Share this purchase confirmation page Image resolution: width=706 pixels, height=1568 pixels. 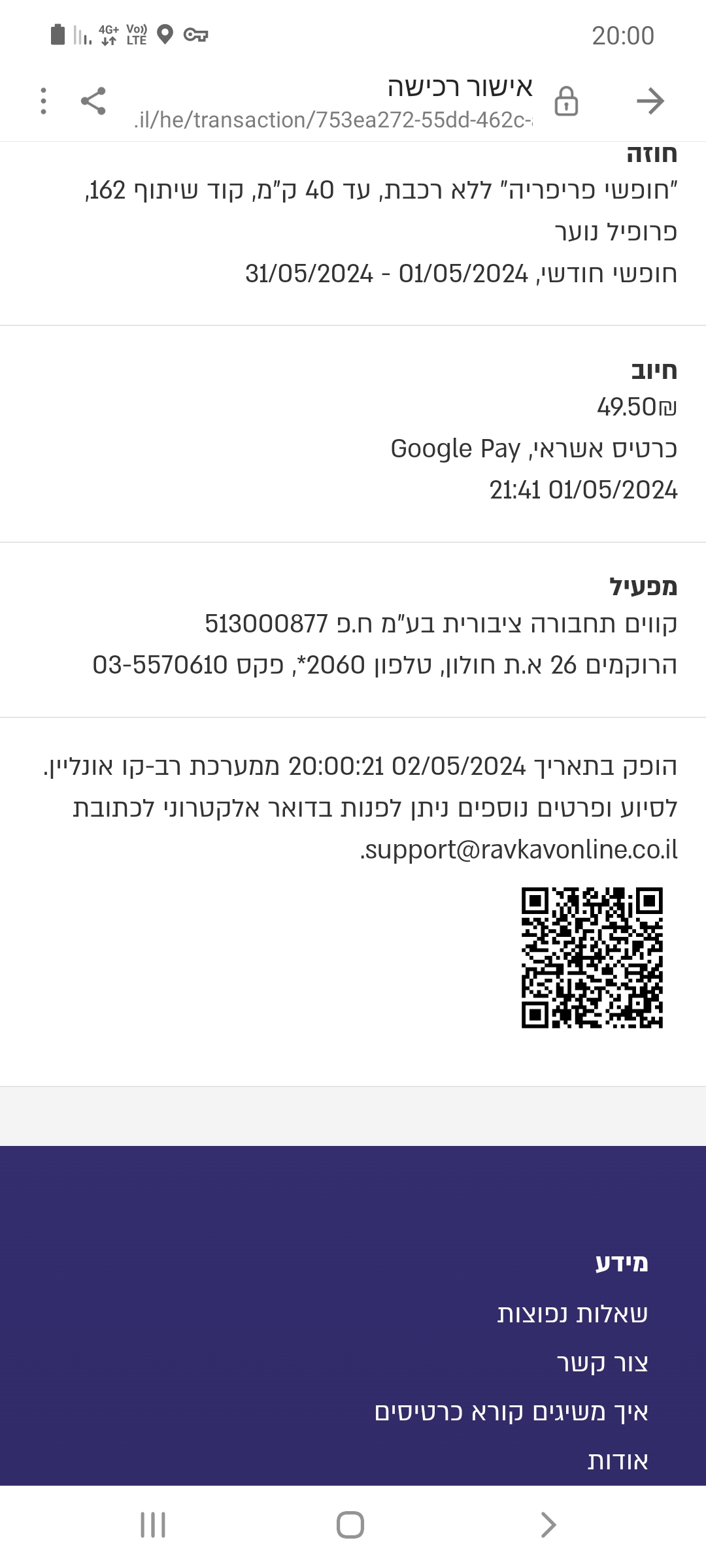tap(93, 101)
